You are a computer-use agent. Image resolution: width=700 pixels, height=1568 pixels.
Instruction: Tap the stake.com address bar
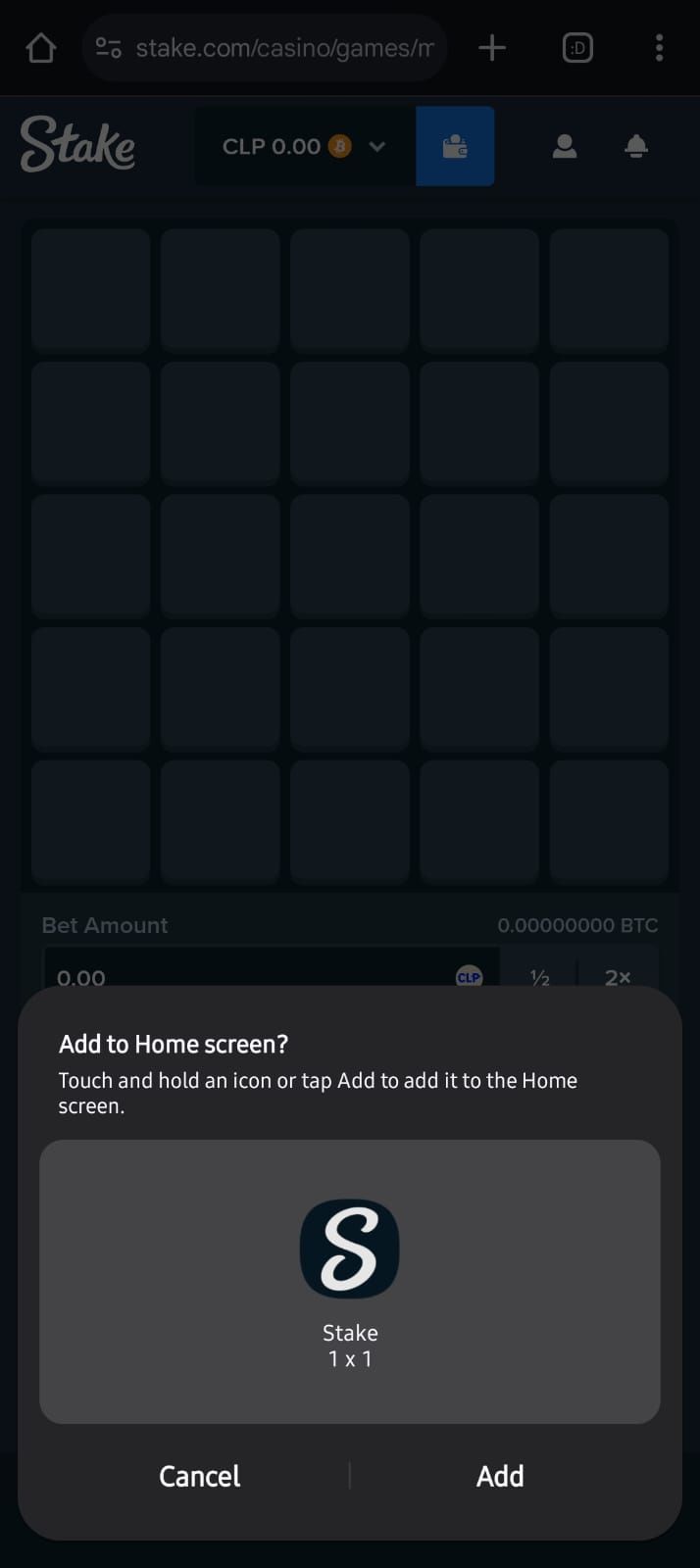point(284,47)
